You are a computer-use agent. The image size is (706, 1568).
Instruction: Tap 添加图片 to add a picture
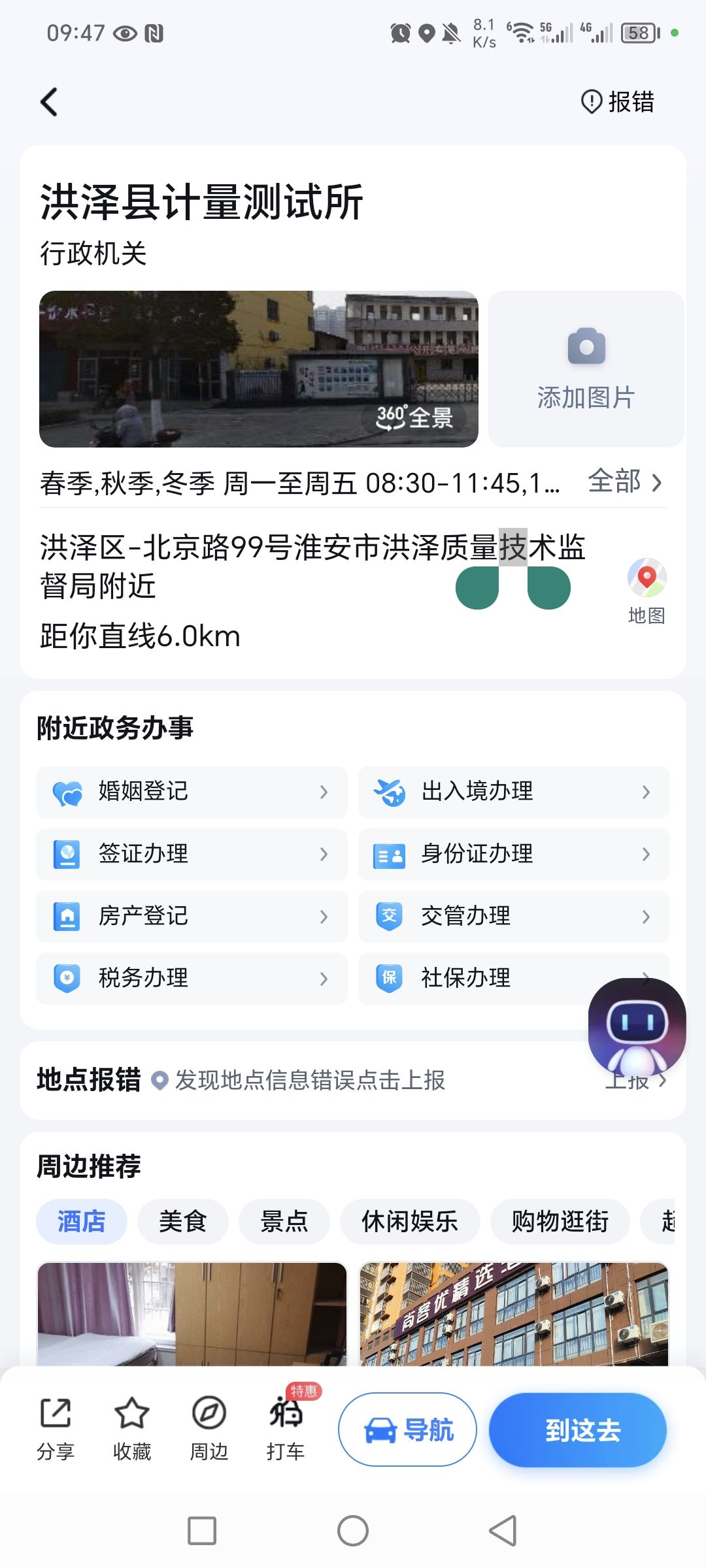click(586, 369)
